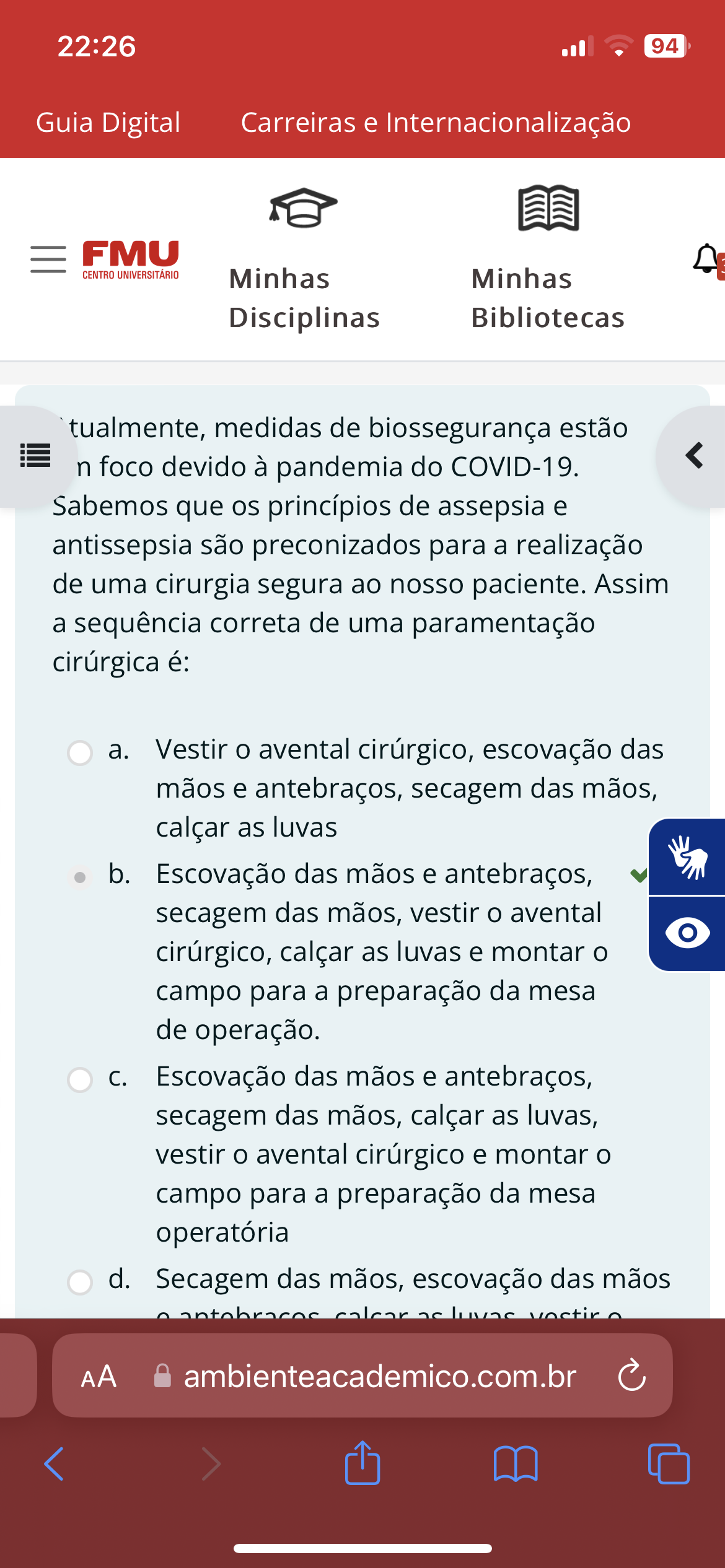
Task: Open the sign language accessibility widget
Action: click(687, 857)
